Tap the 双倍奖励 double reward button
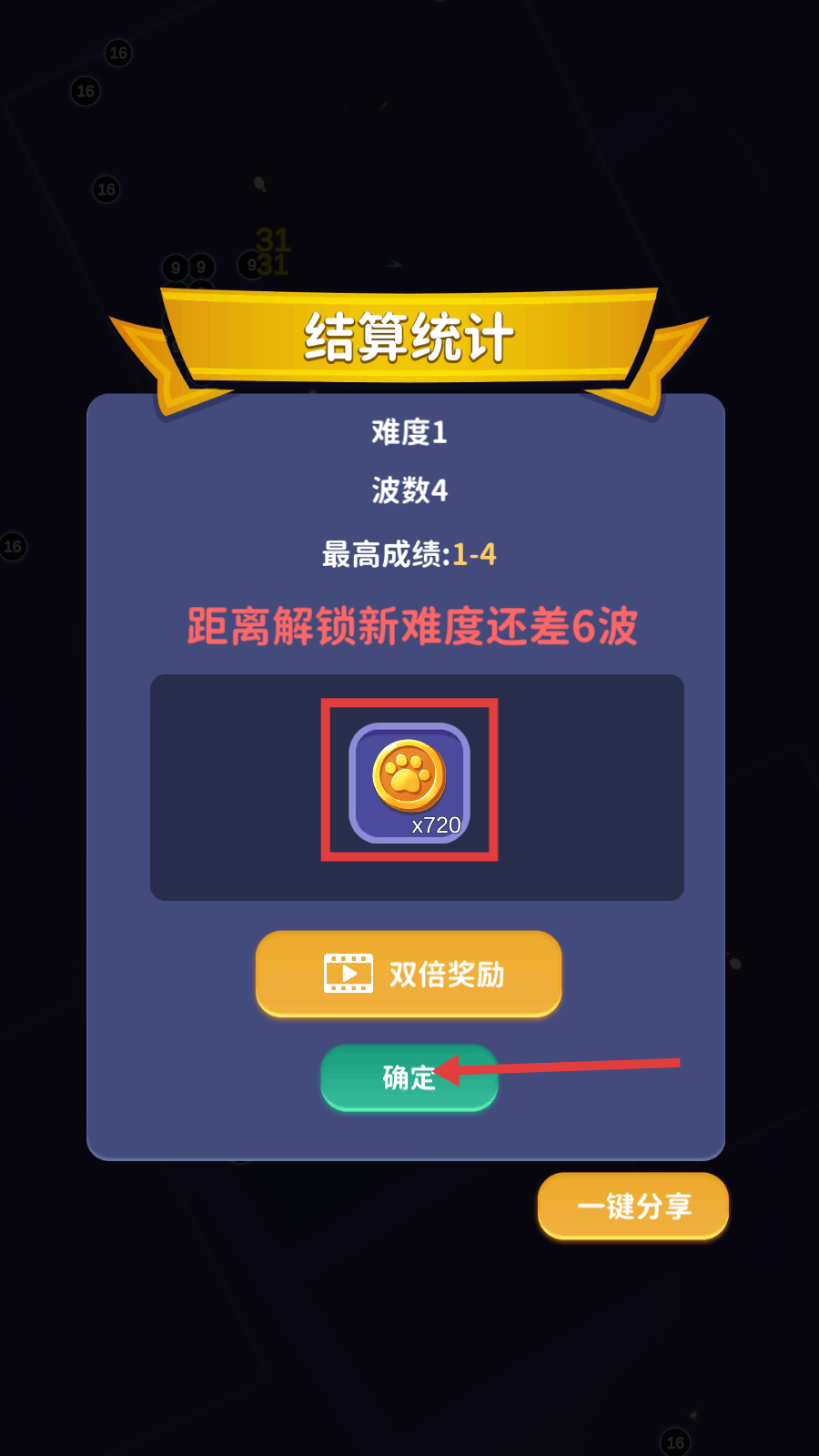Viewport: 819px width, 1456px height. [x=409, y=973]
